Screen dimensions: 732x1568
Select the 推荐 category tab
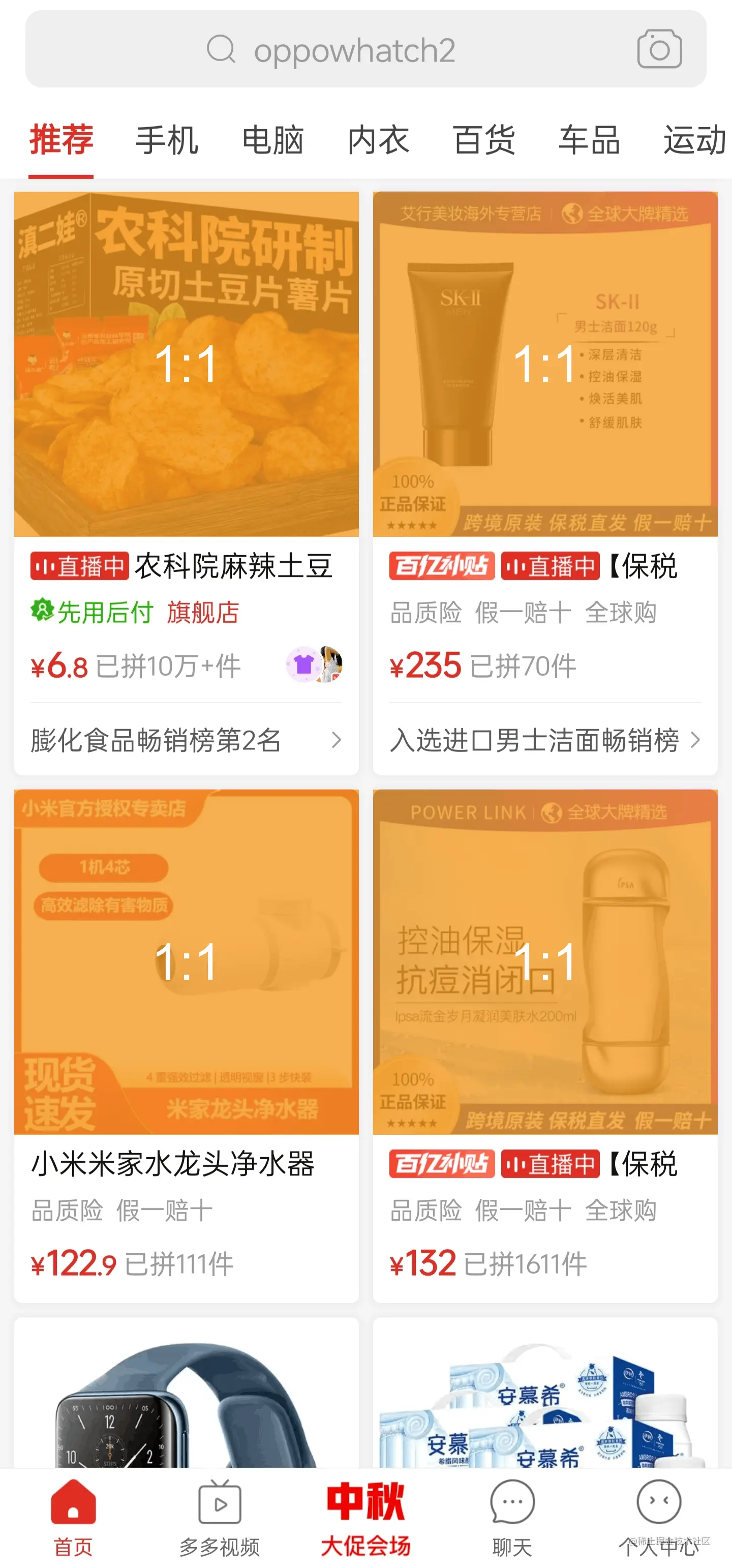click(x=62, y=140)
